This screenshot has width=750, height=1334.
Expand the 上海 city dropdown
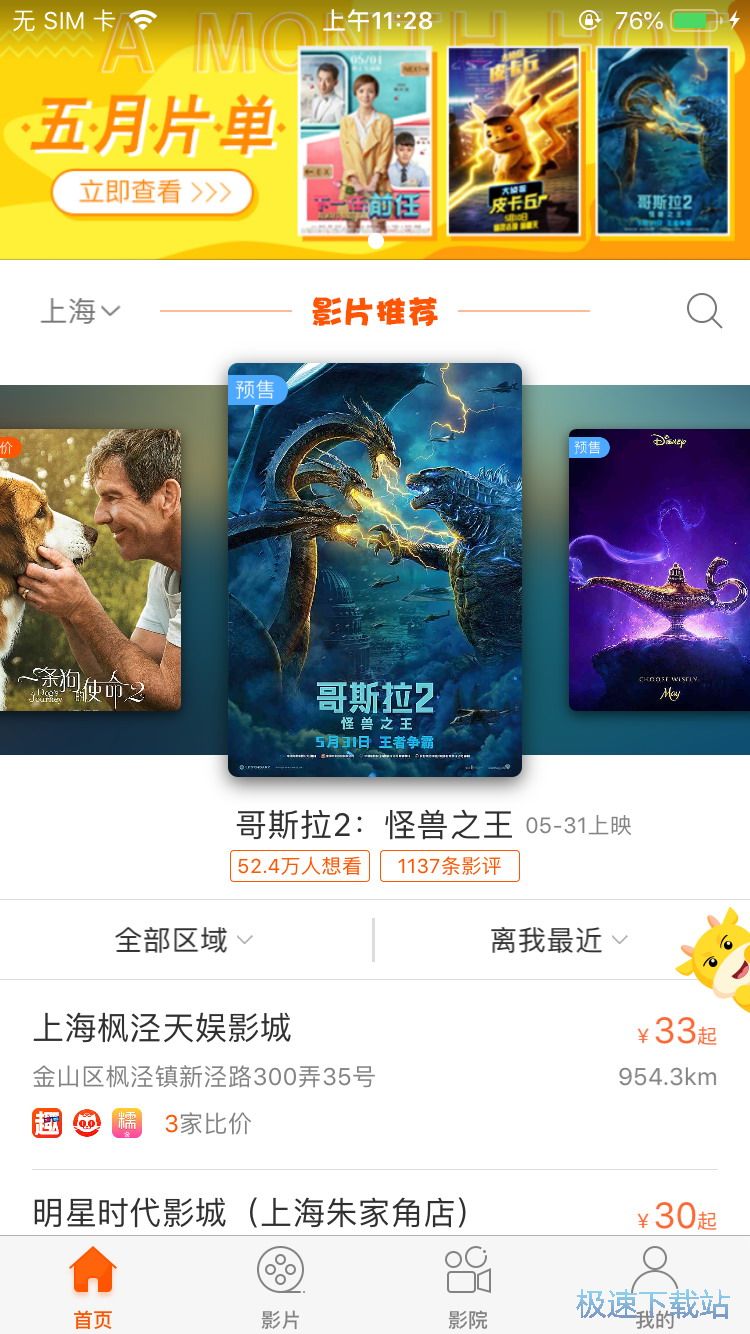tap(80, 312)
